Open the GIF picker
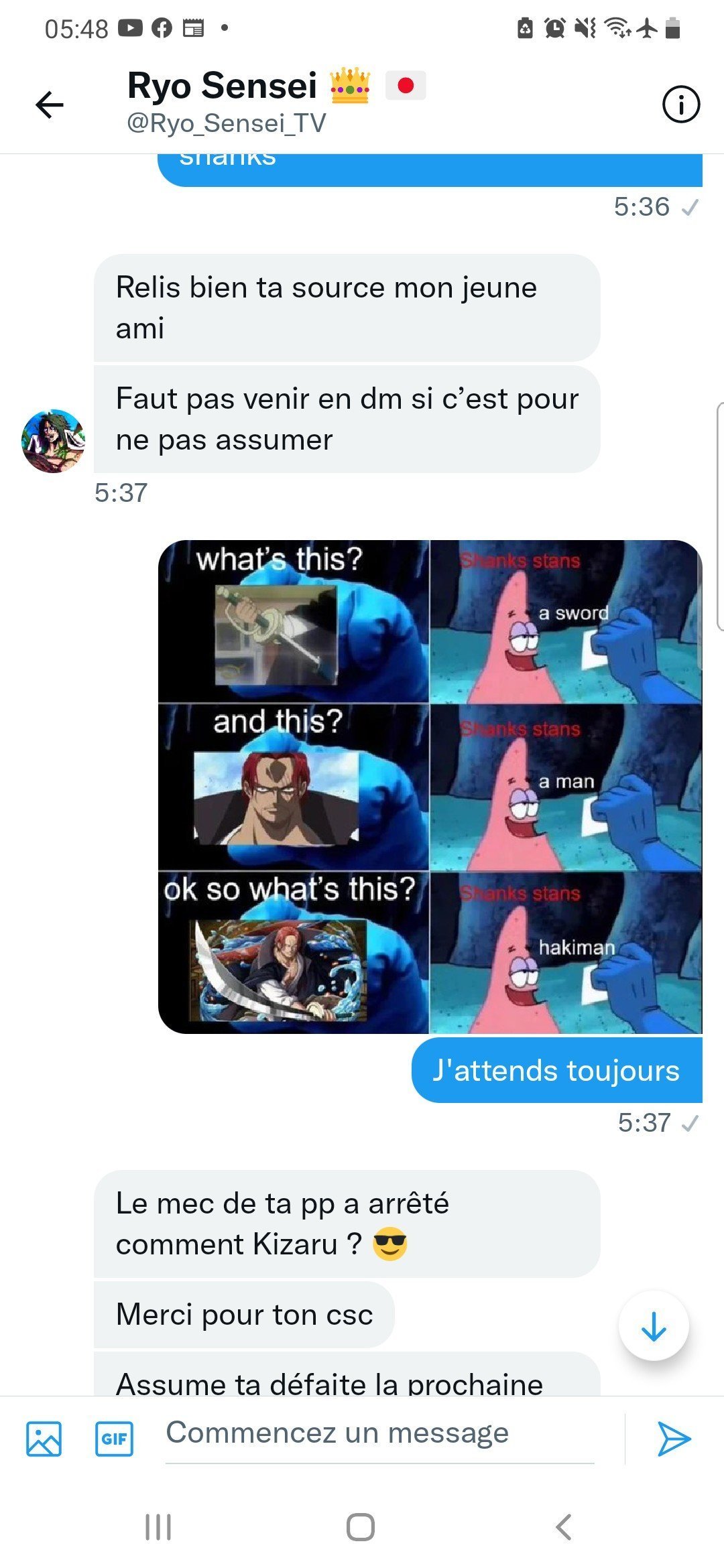This screenshot has height=1568, width=724. tap(114, 1439)
